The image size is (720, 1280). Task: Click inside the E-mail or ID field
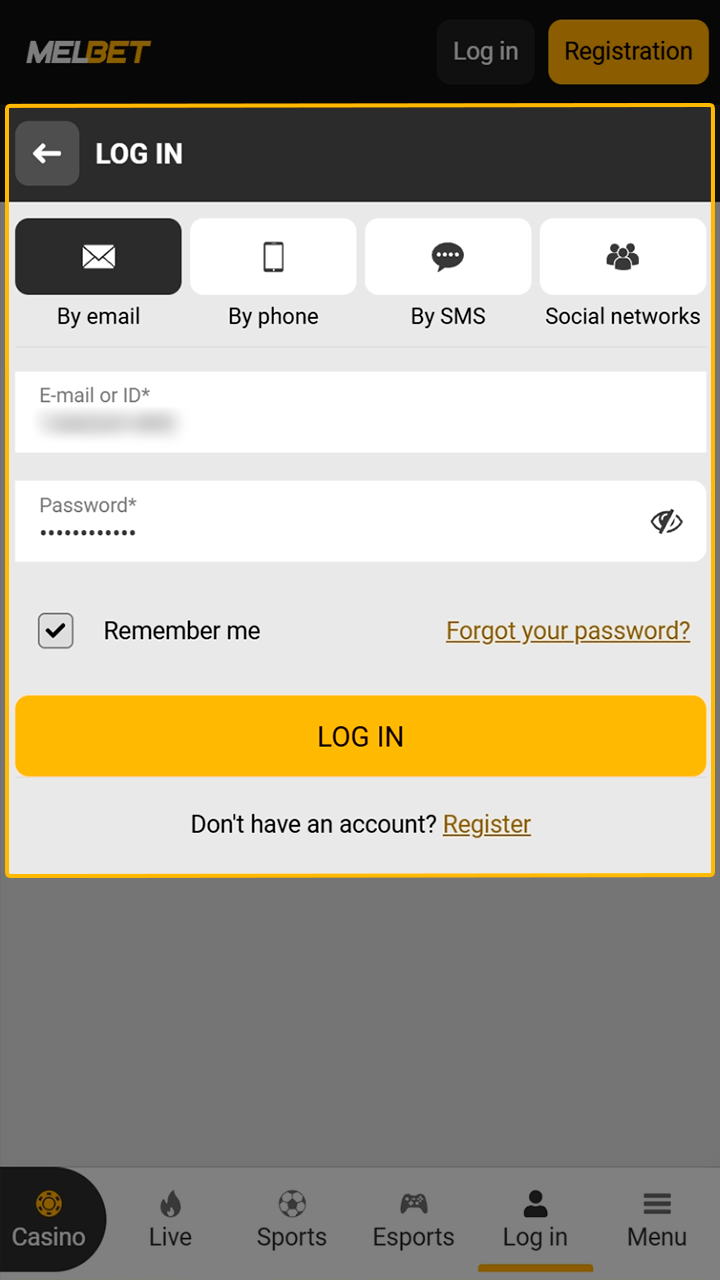point(360,412)
